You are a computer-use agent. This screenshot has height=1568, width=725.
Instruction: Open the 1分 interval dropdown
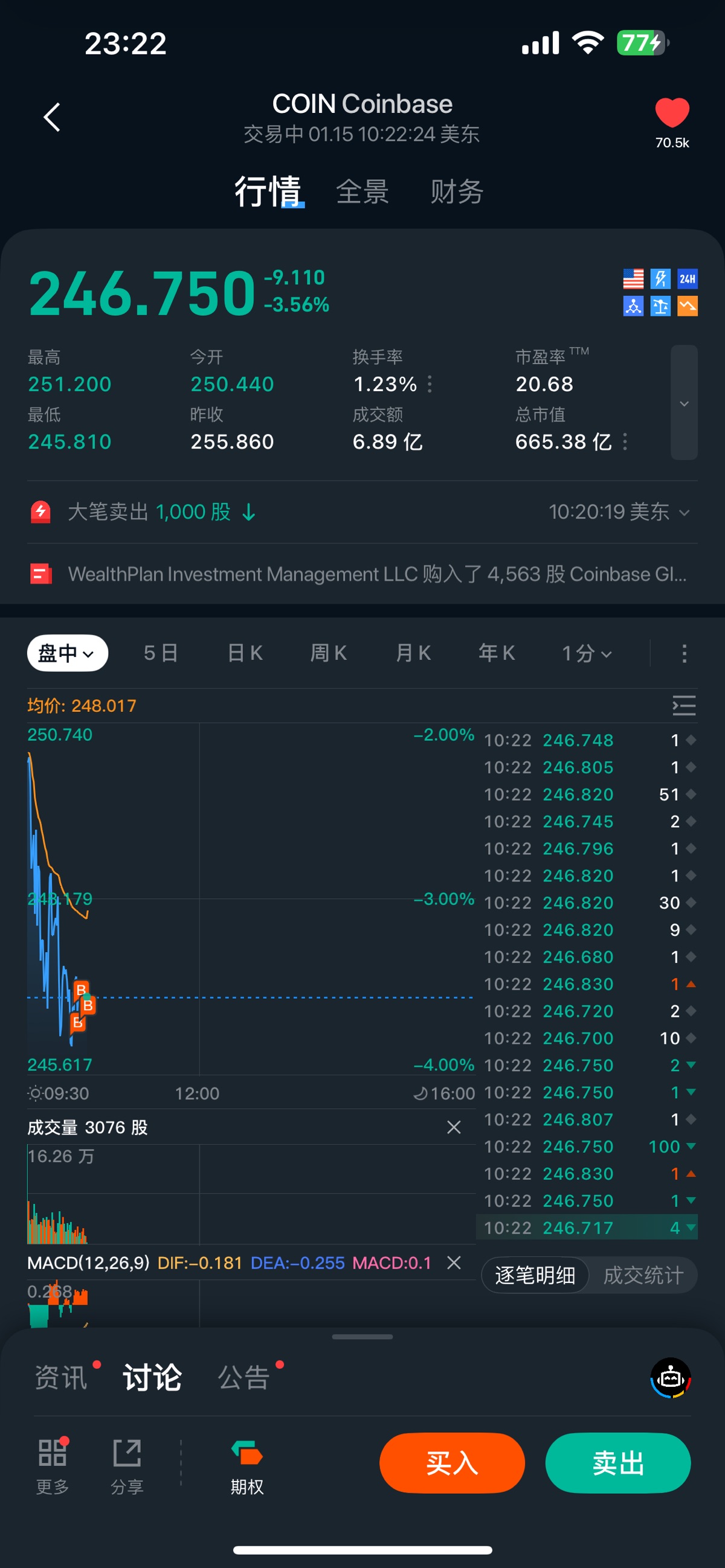pyautogui.click(x=586, y=653)
